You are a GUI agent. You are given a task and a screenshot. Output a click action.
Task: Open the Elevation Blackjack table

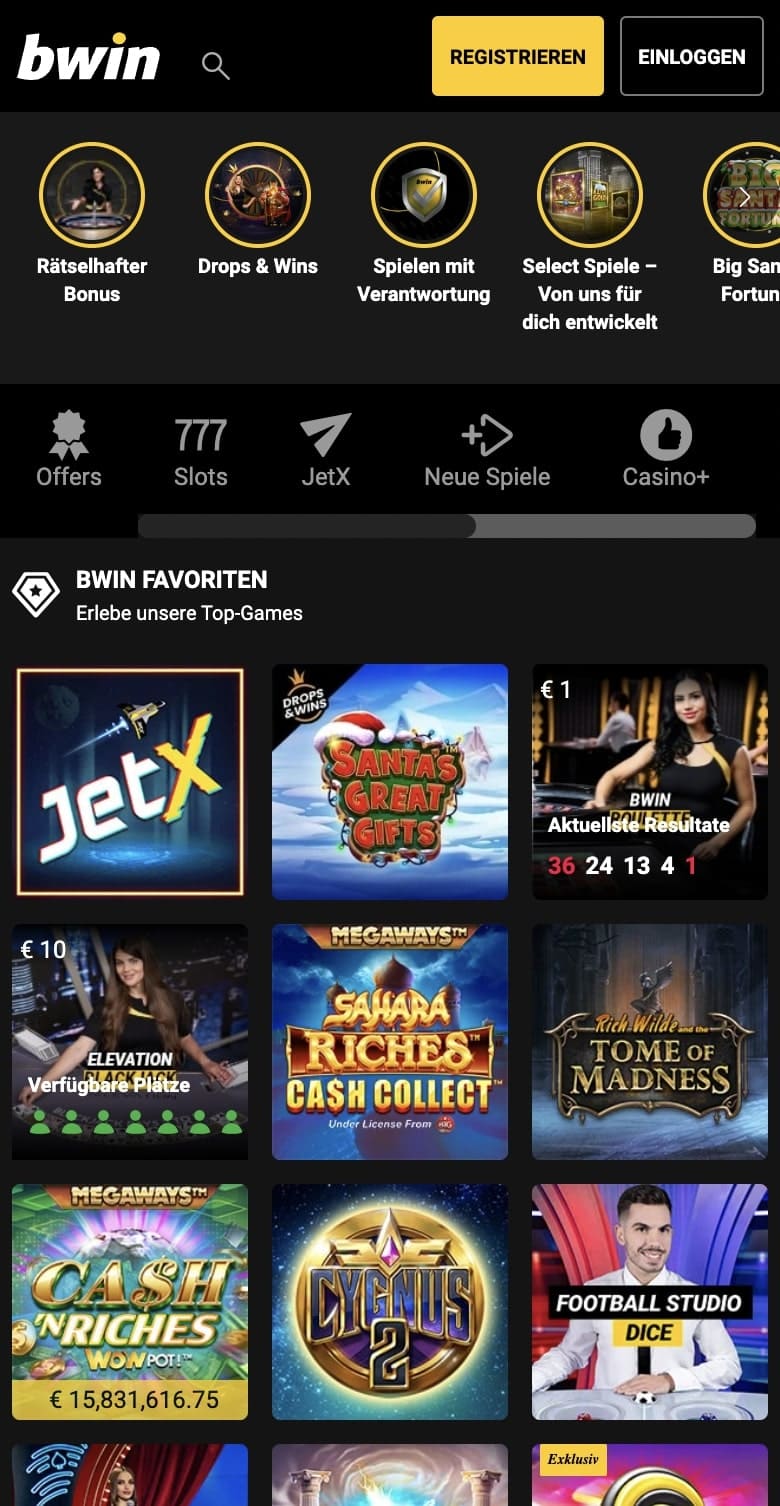130,1041
